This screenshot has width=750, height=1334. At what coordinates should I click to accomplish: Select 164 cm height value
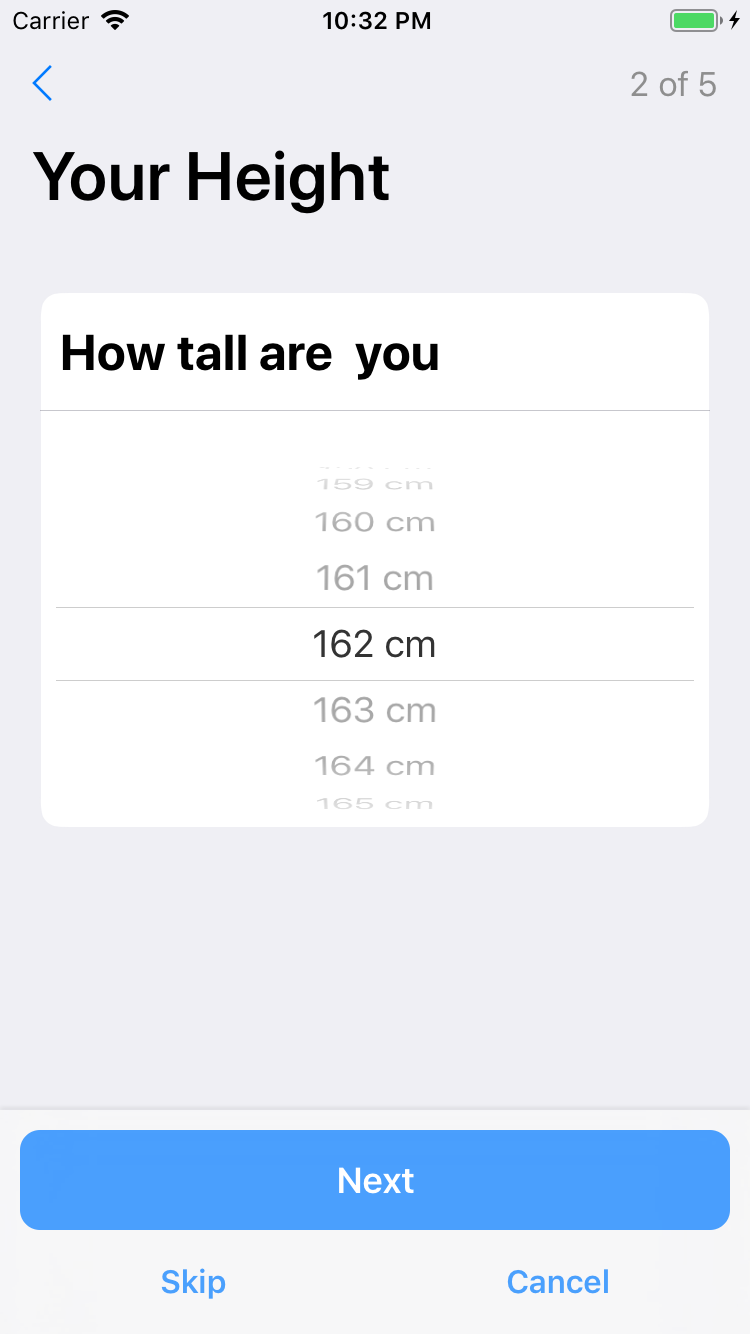[x=375, y=766]
